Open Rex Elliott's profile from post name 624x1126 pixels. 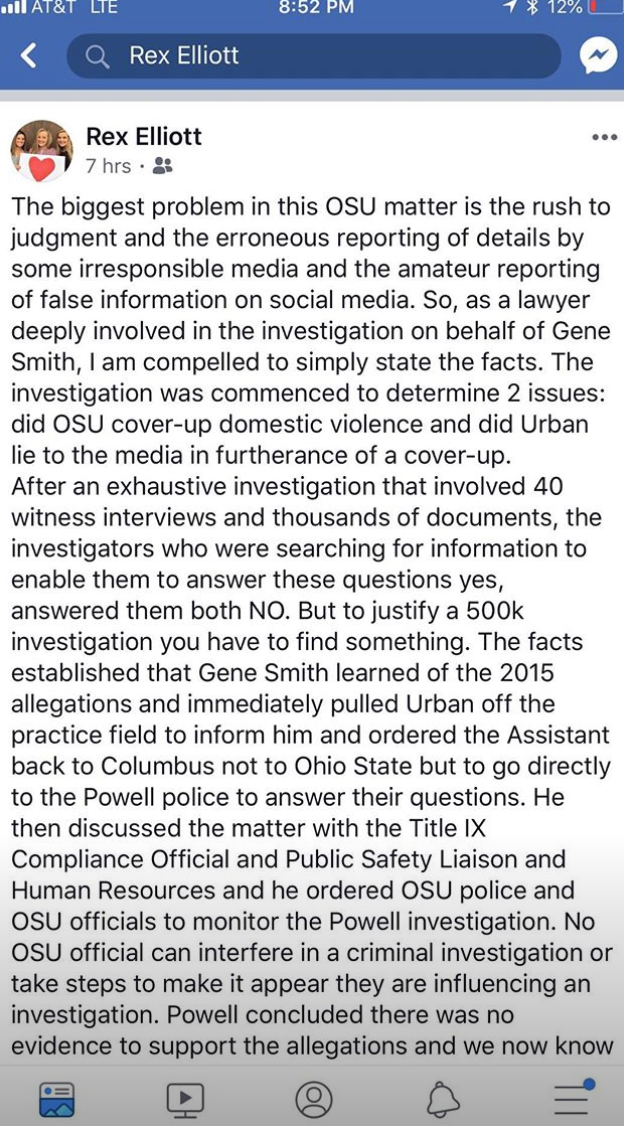144,136
